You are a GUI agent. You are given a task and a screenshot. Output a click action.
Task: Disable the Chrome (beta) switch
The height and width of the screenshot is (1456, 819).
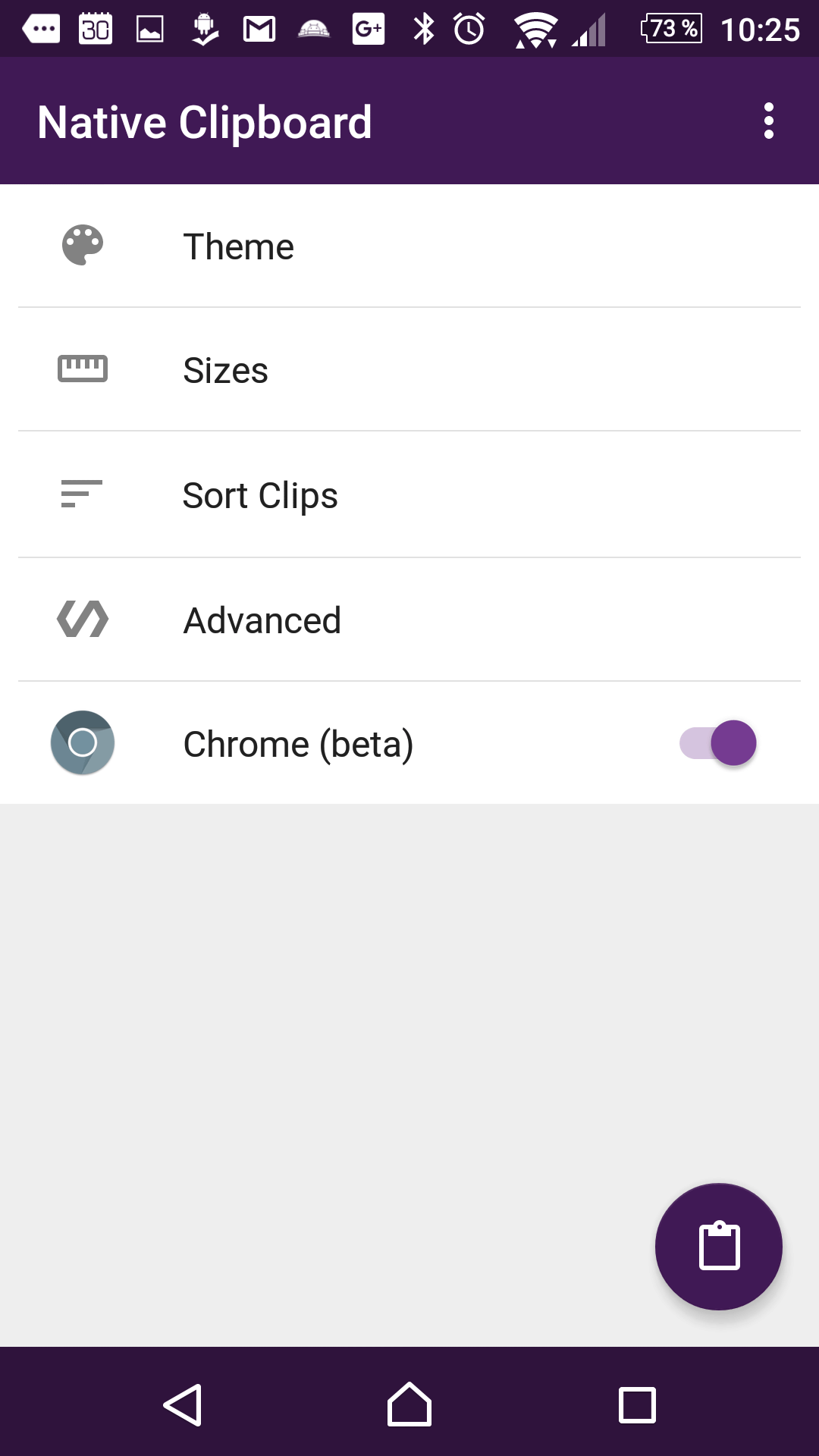718,742
